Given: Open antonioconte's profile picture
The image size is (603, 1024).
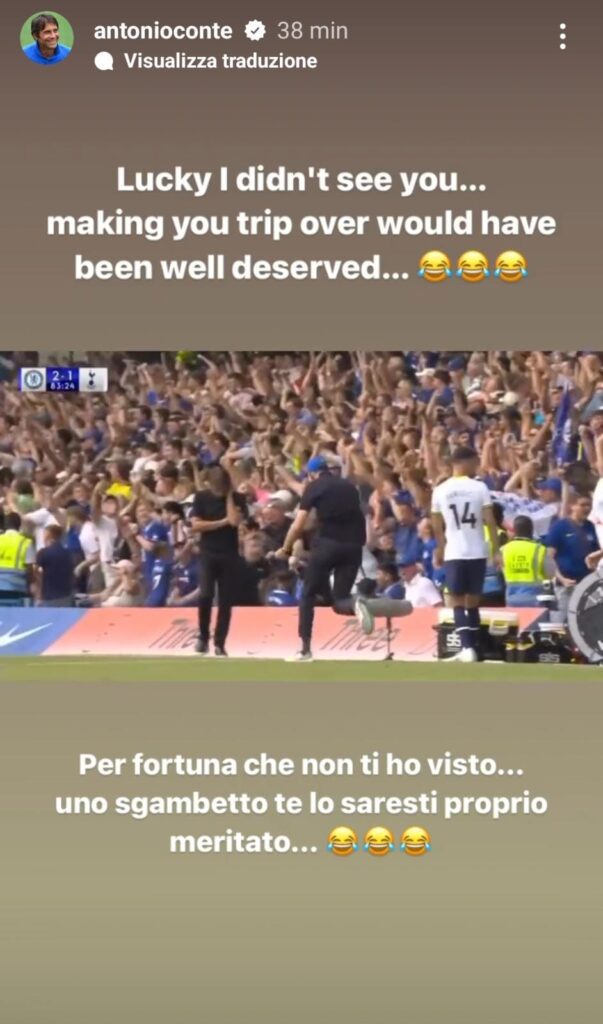Looking at the screenshot, I should [x=46, y=38].
